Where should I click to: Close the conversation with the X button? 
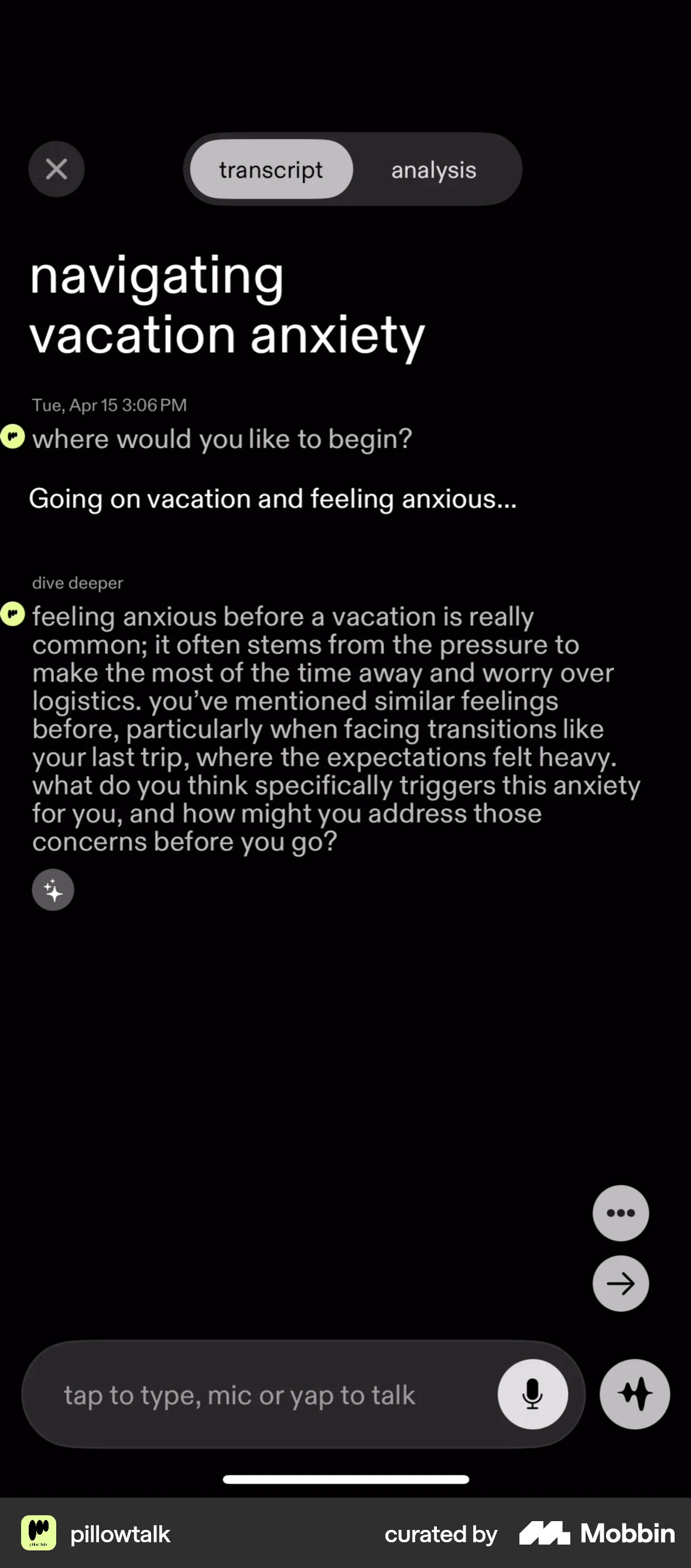coord(56,169)
